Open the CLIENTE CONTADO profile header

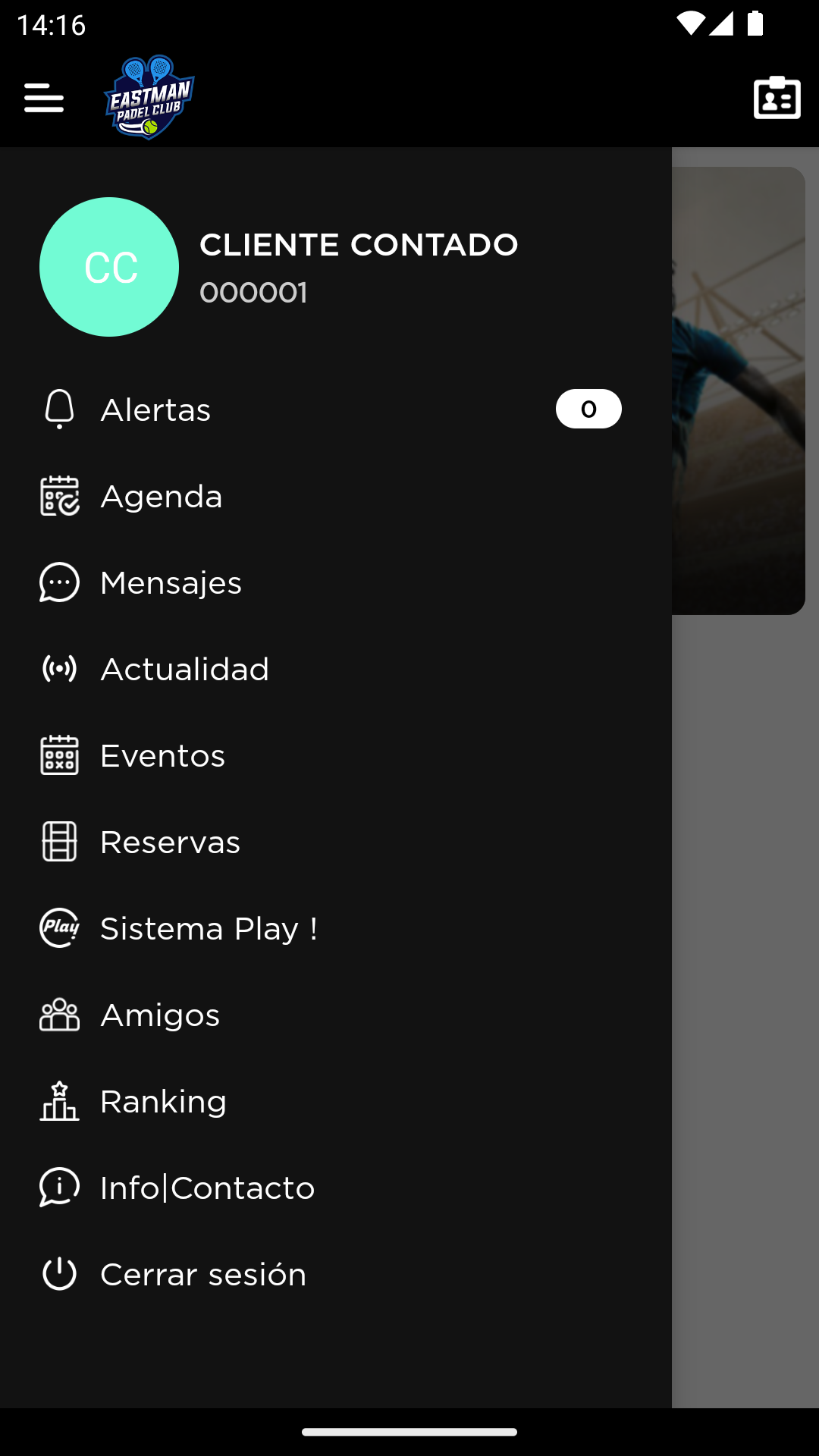coord(335,267)
